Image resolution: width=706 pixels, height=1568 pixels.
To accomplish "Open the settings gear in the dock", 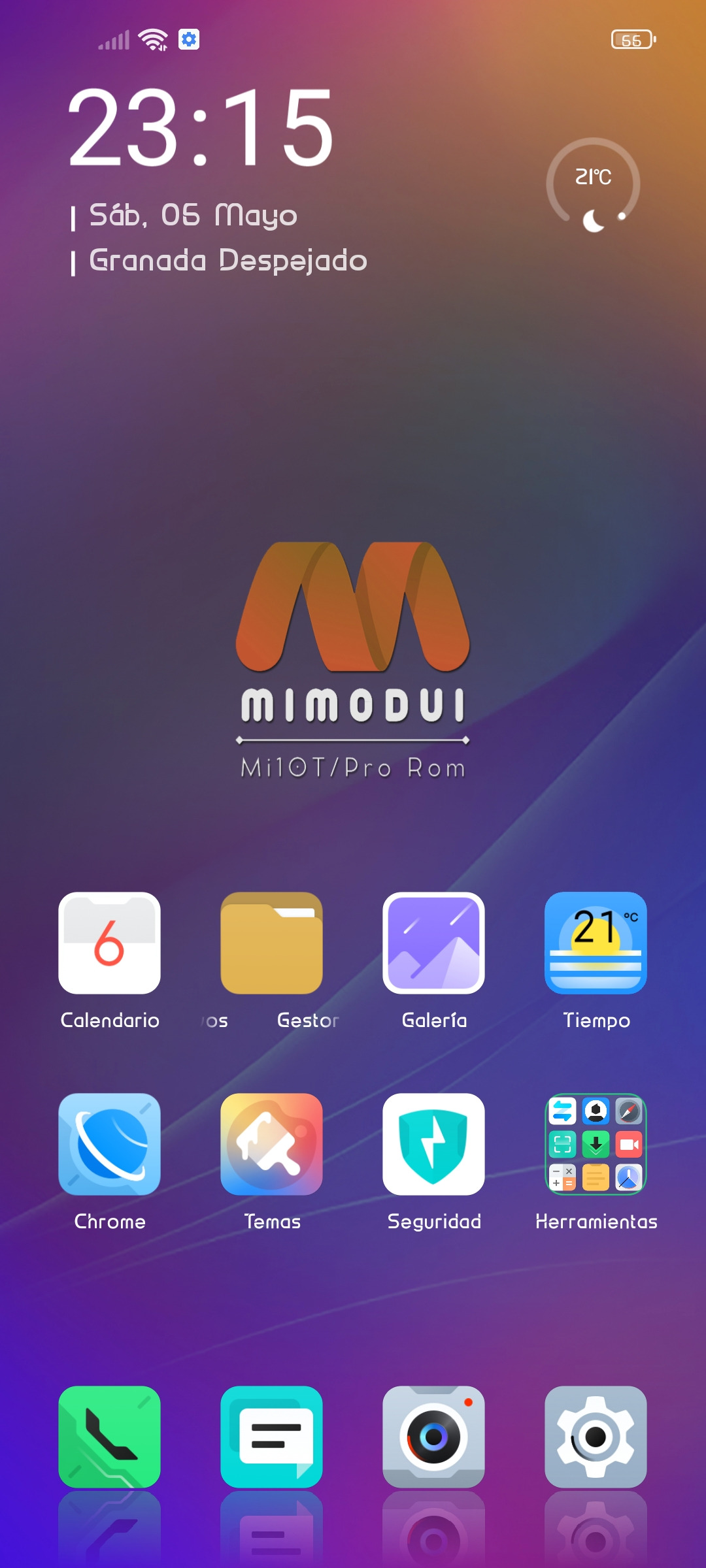I will 596,1437.
